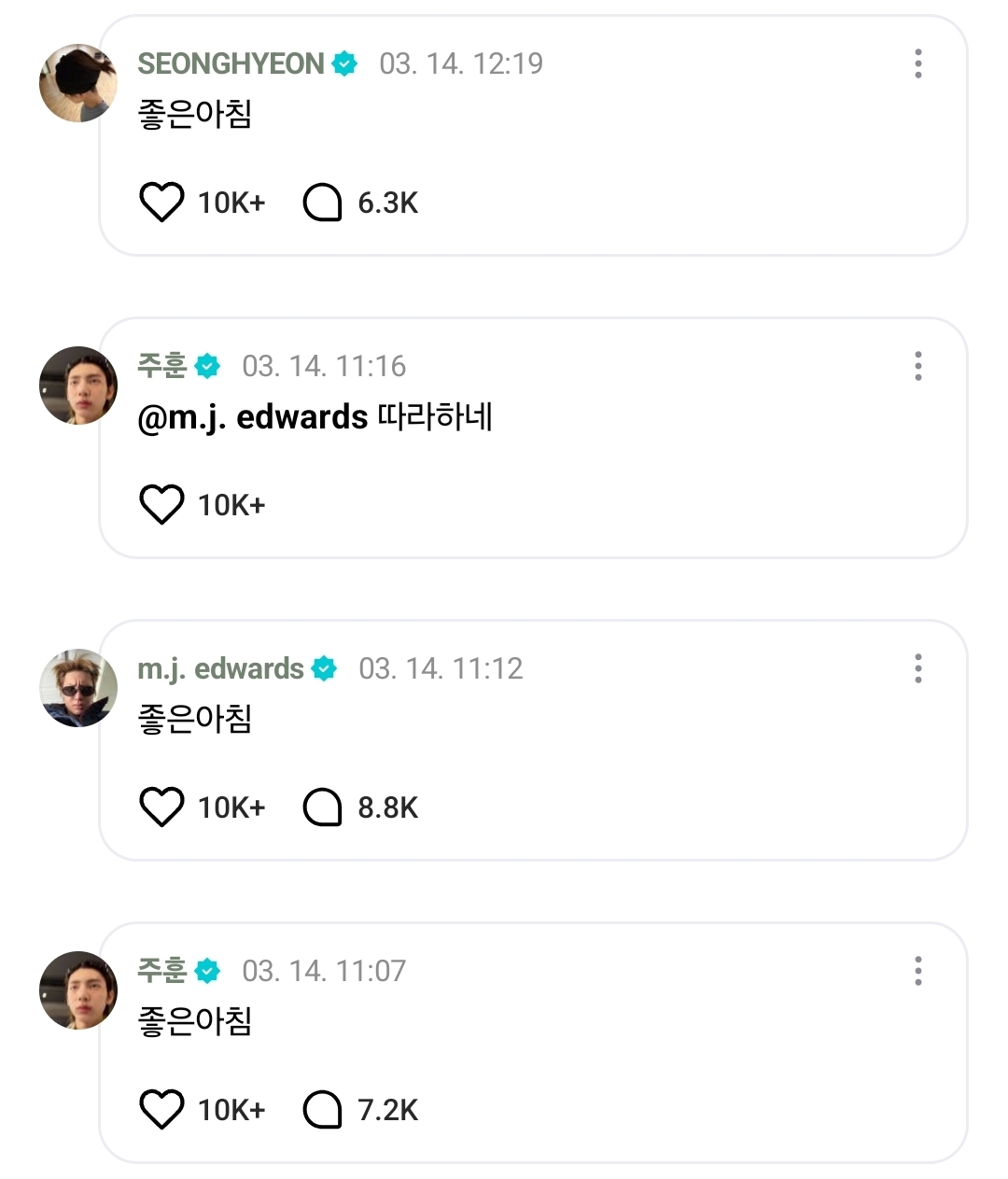Click m.j. edwards' verification badge
The width and height of the screenshot is (1008, 1179).
tap(324, 668)
